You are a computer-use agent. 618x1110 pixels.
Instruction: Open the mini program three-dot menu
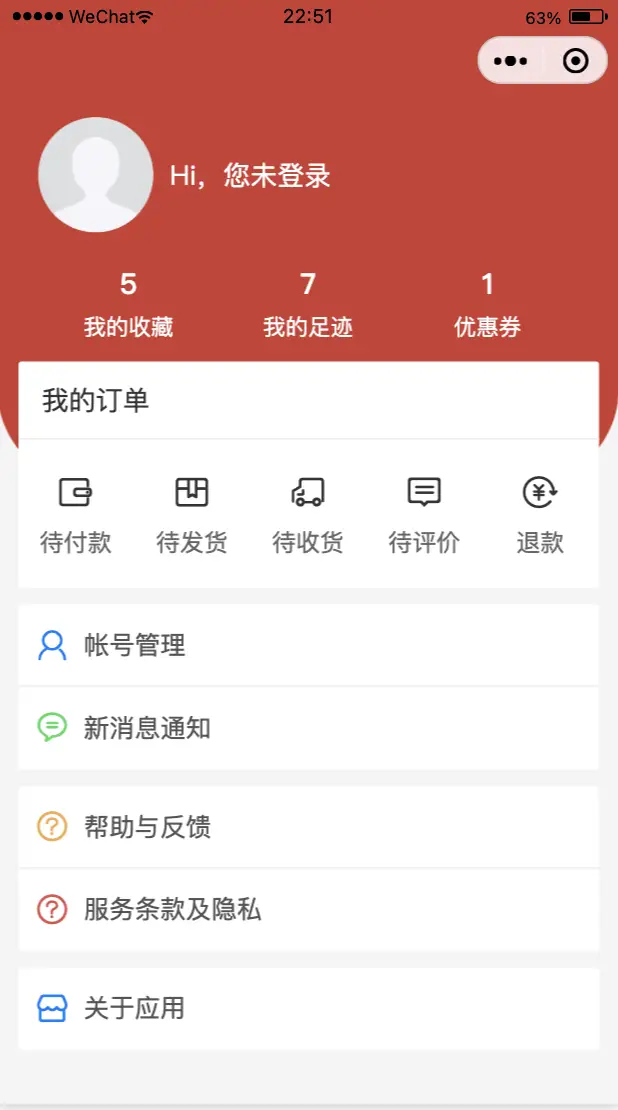[x=510, y=61]
